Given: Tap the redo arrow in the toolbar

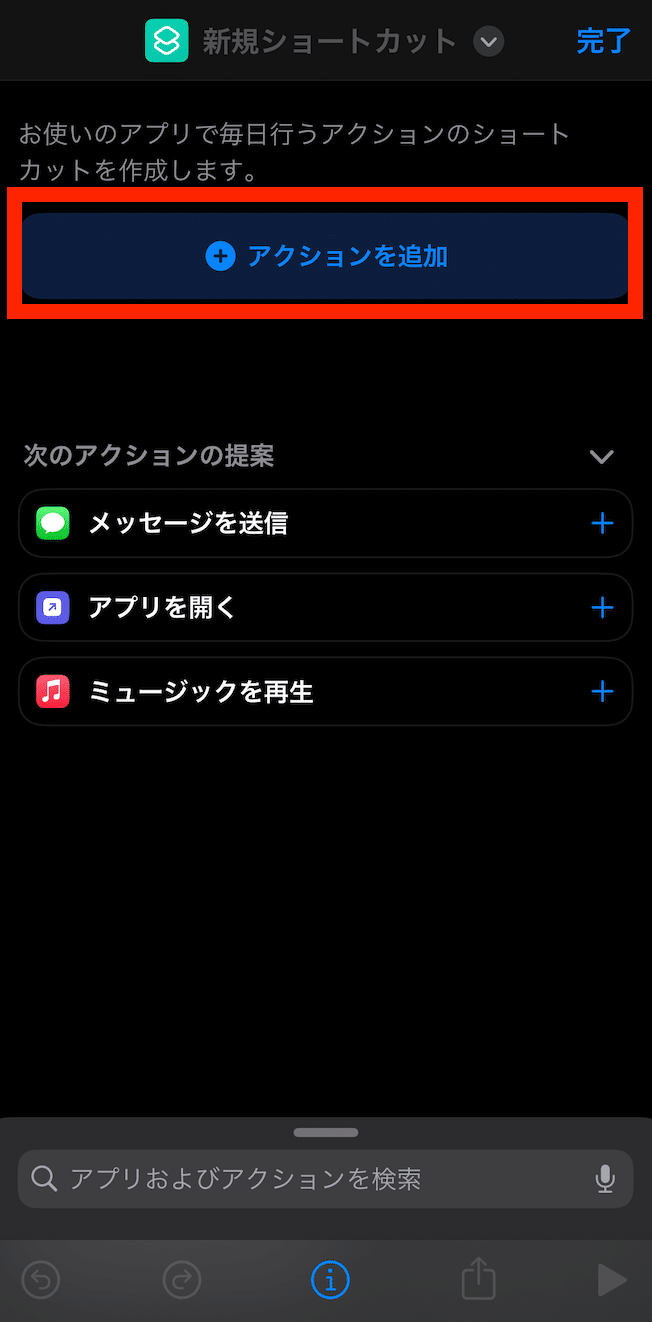Looking at the screenshot, I should [182, 1280].
